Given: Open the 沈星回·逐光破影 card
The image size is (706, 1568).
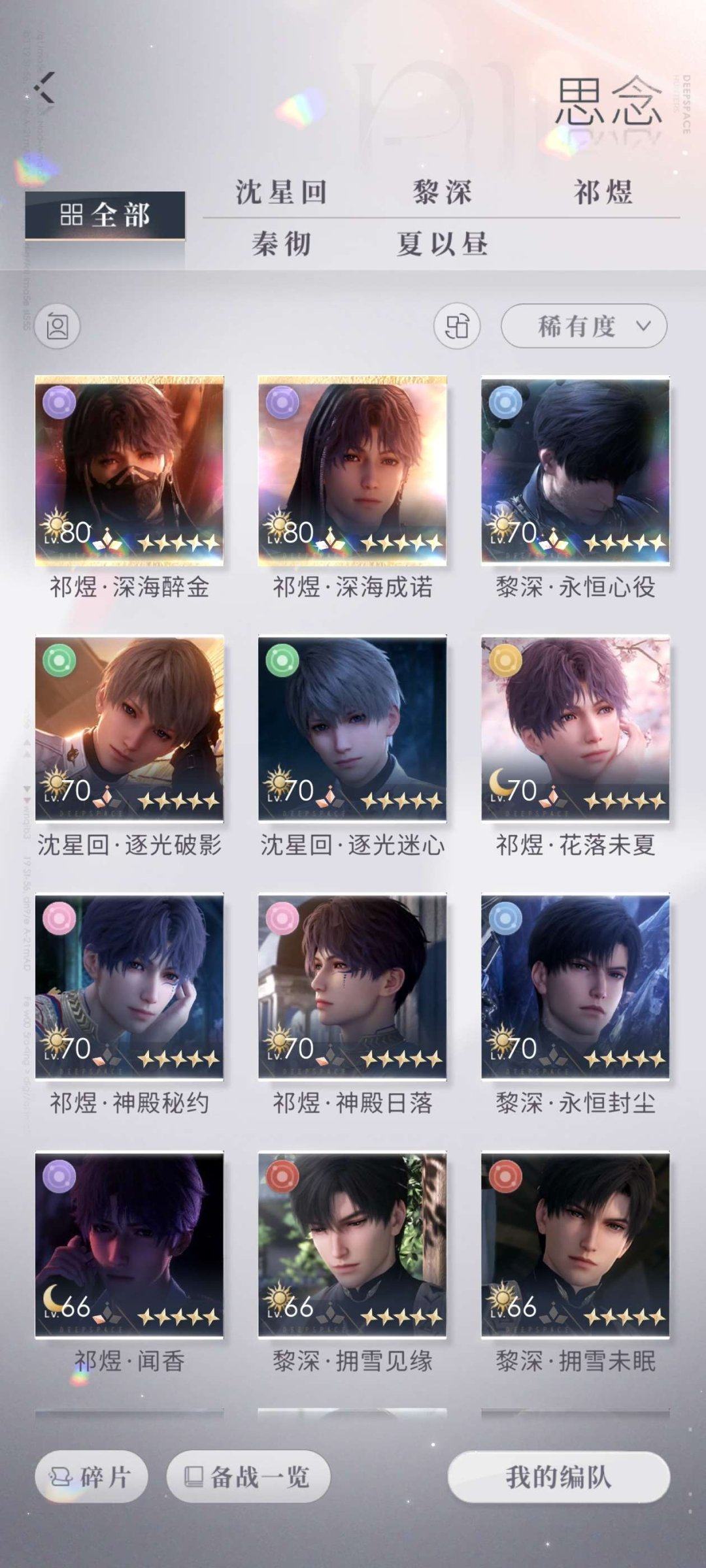Looking at the screenshot, I should (x=129, y=728).
